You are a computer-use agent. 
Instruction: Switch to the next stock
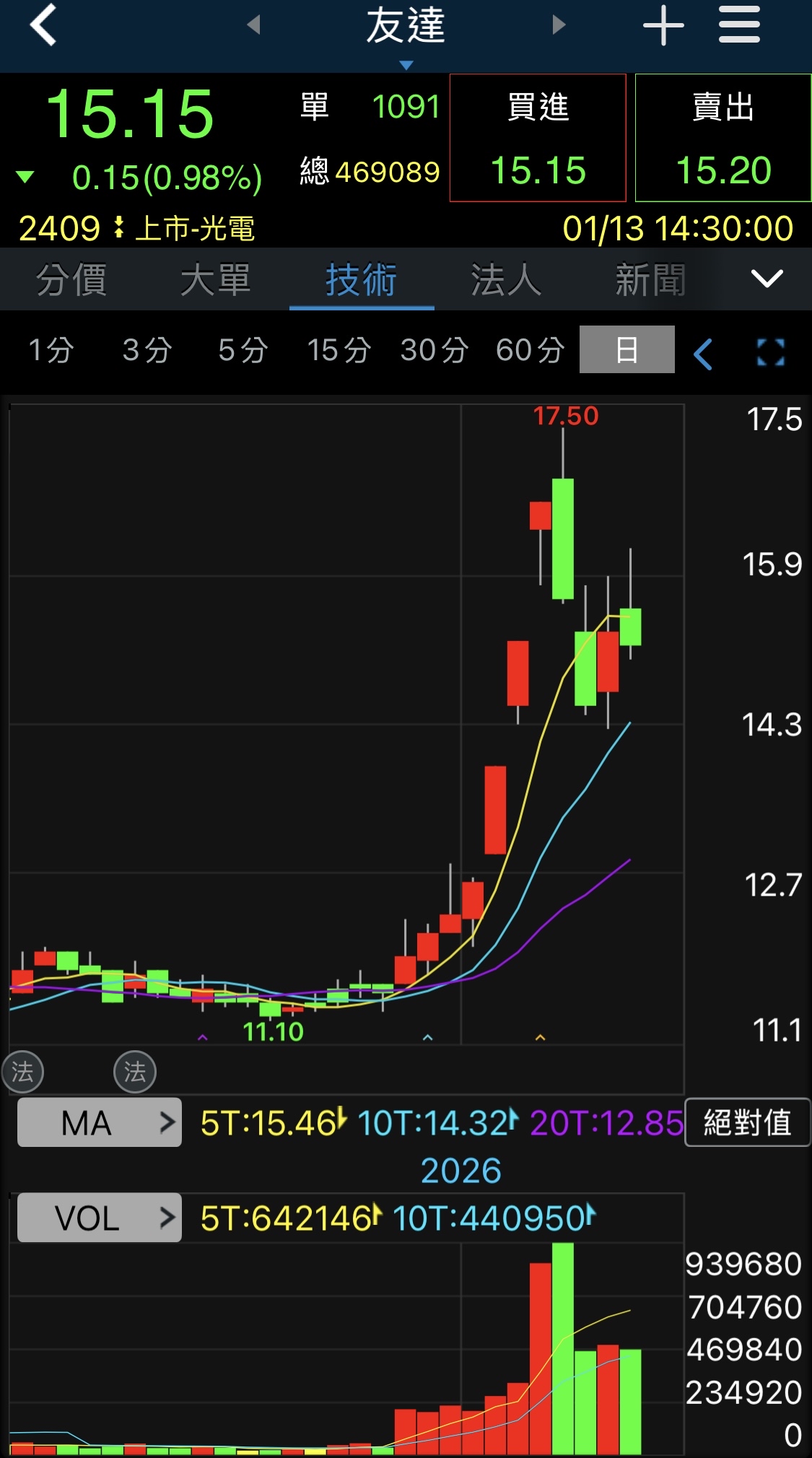point(559,25)
